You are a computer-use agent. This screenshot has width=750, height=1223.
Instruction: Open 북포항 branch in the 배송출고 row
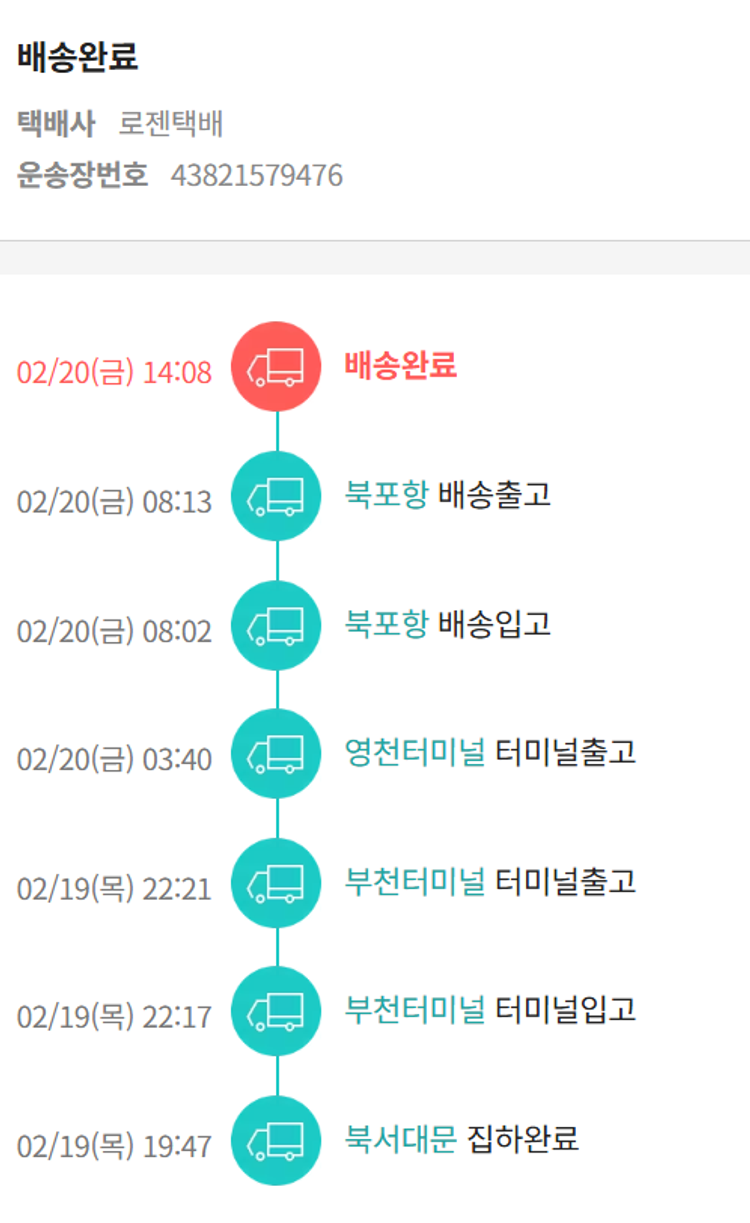tap(386, 495)
